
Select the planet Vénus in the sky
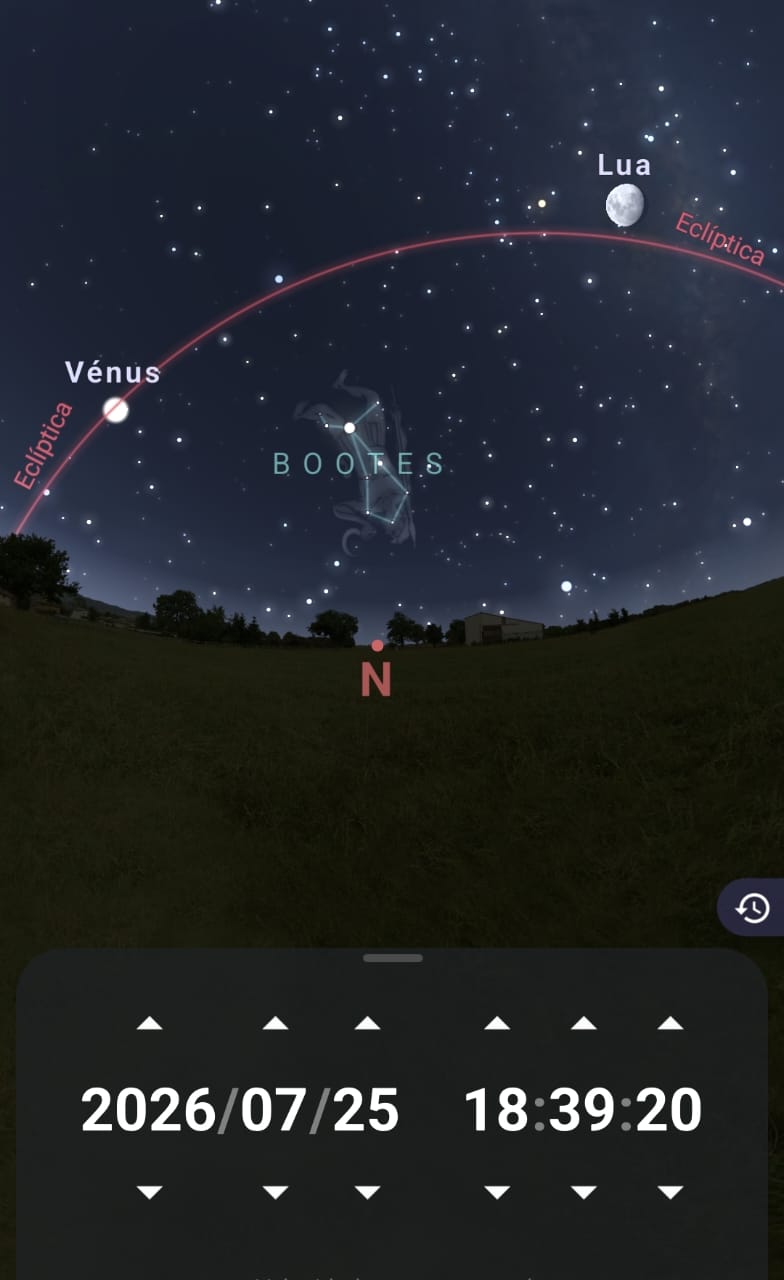click(x=116, y=409)
